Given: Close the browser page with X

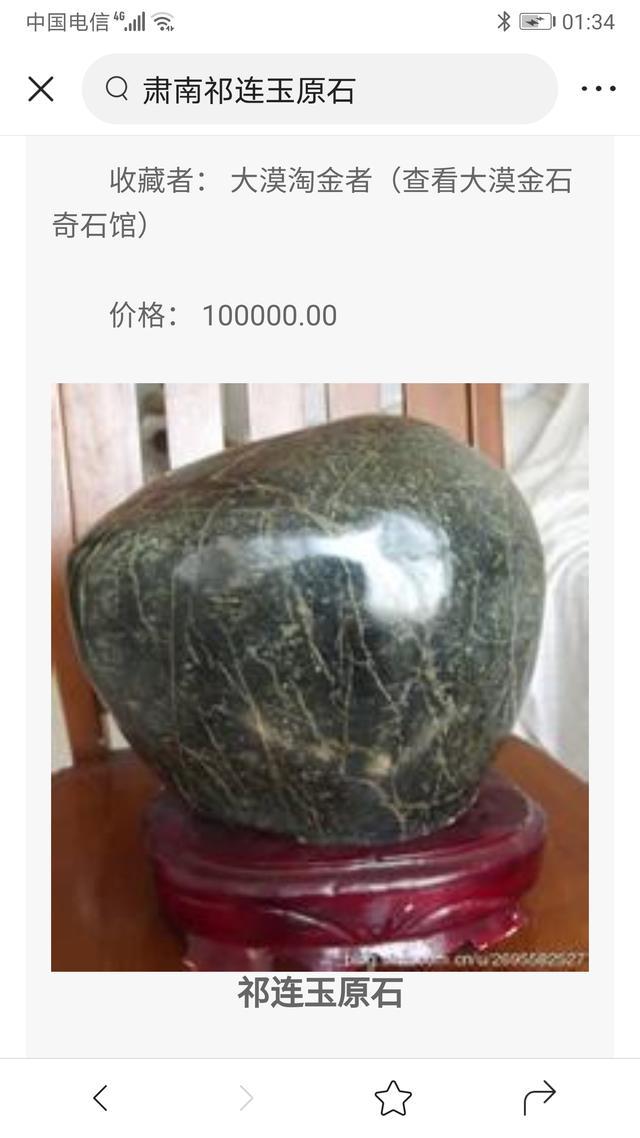Looking at the screenshot, I should tap(41, 89).
